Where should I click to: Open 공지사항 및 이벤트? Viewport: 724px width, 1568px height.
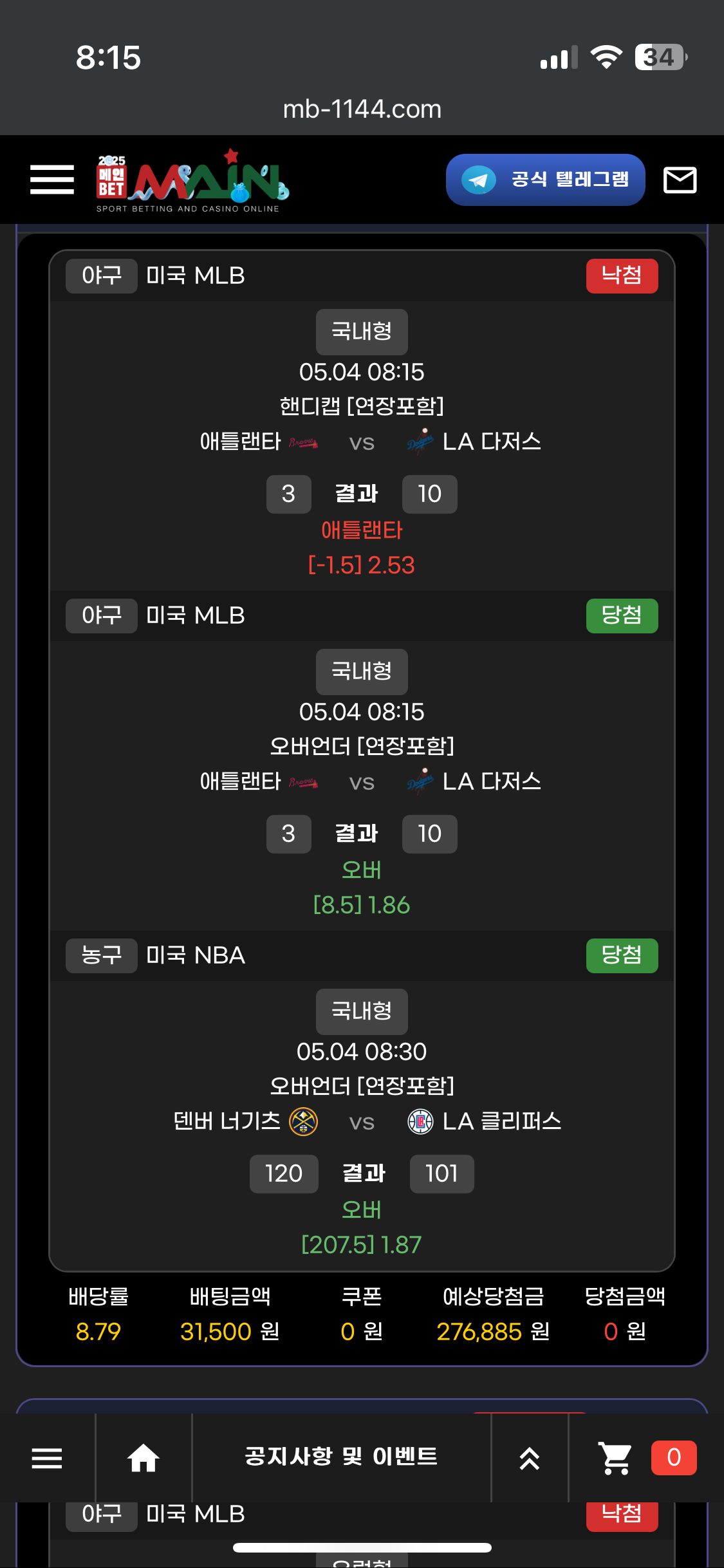click(341, 1457)
